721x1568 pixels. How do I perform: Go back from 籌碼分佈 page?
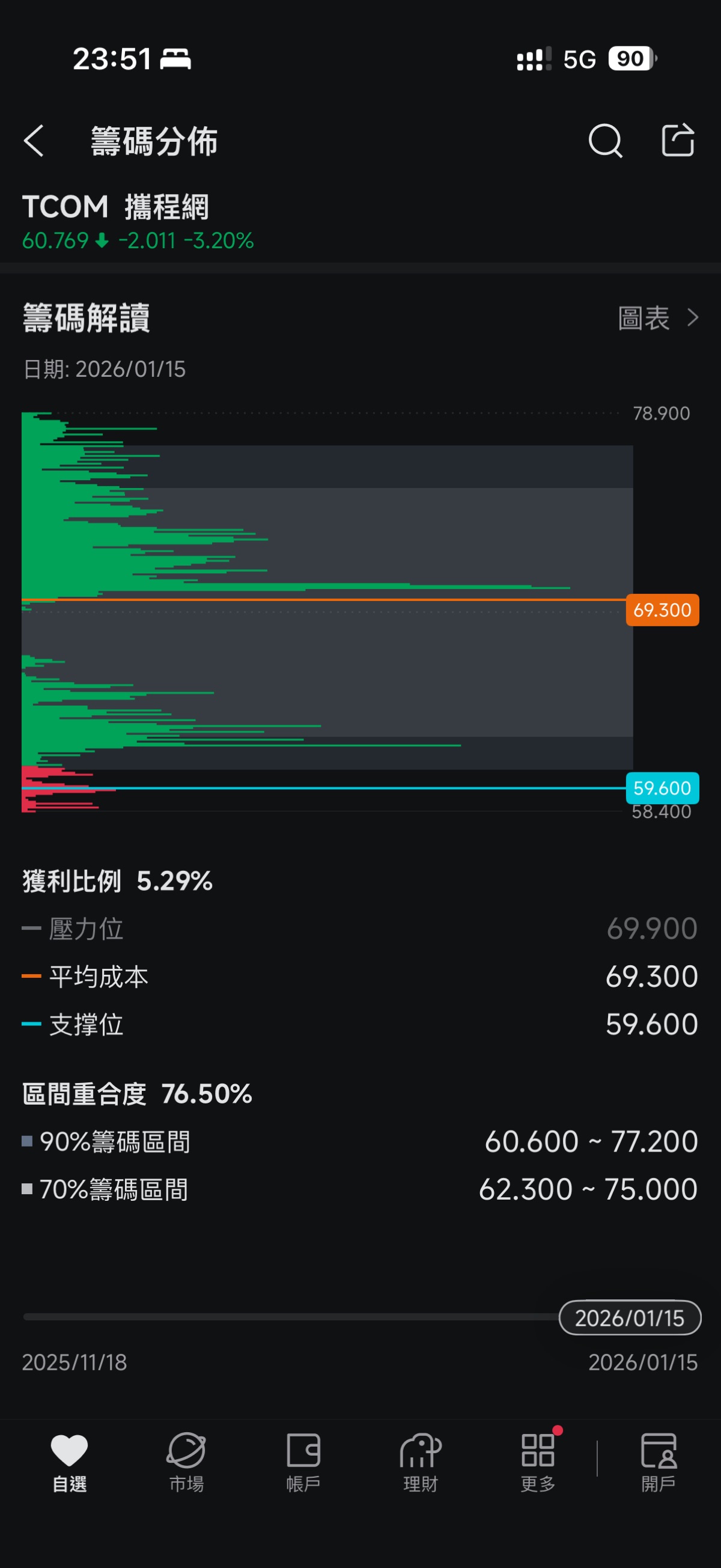pos(34,141)
